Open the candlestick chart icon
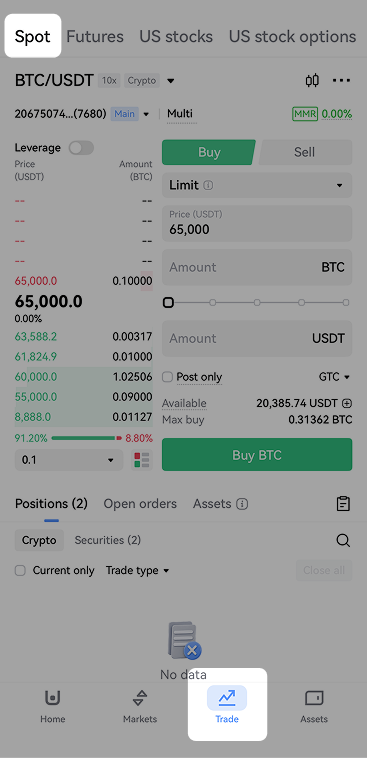The height and width of the screenshot is (758, 367). [312, 80]
